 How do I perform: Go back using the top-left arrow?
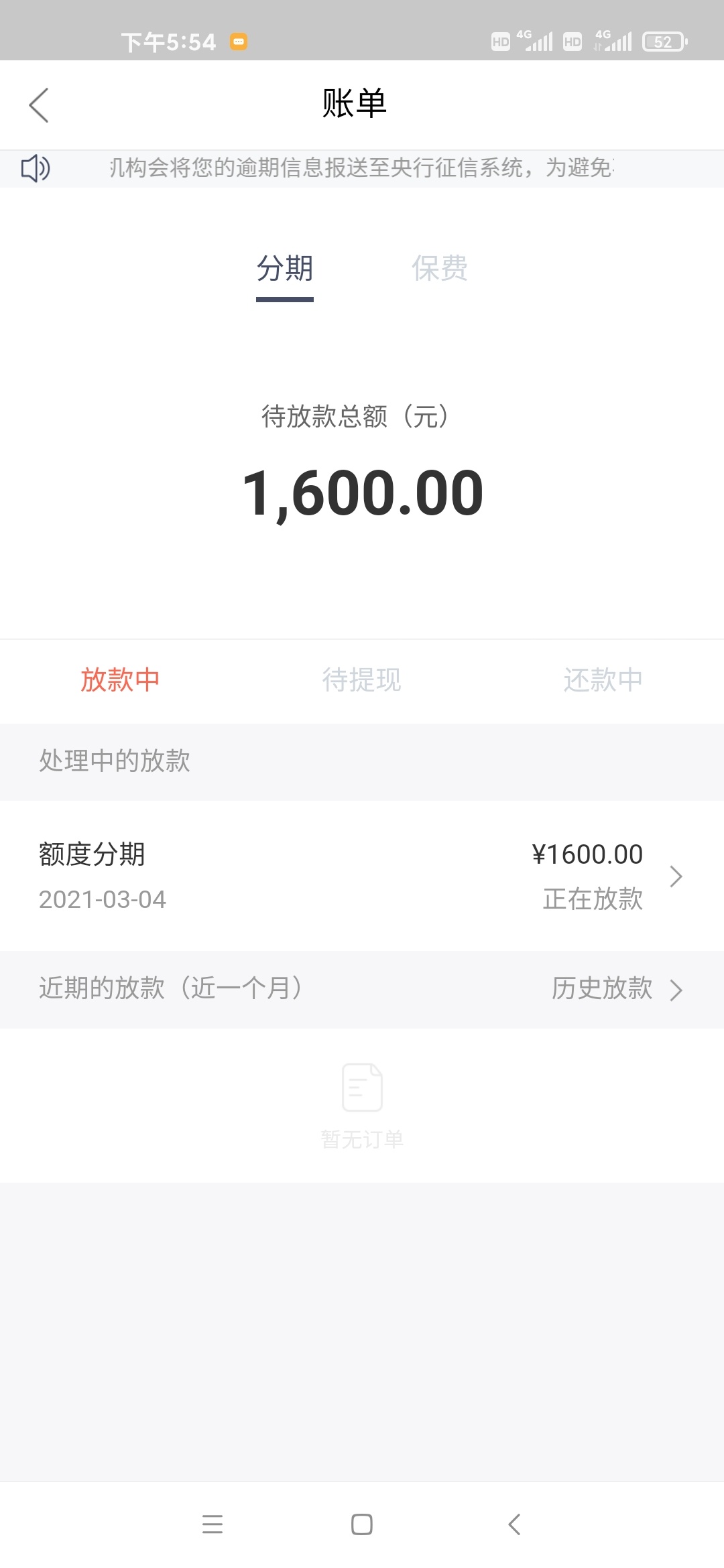coord(39,105)
